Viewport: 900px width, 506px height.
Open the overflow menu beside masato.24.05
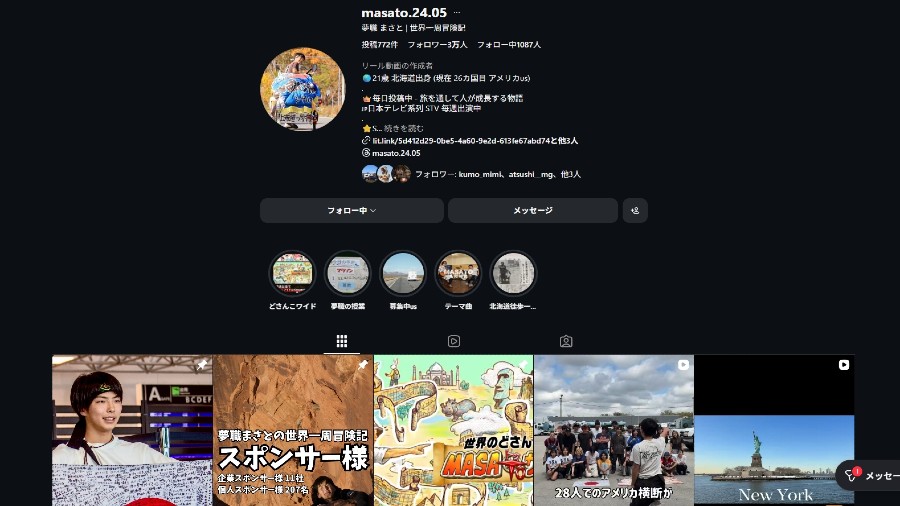(x=457, y=13)
